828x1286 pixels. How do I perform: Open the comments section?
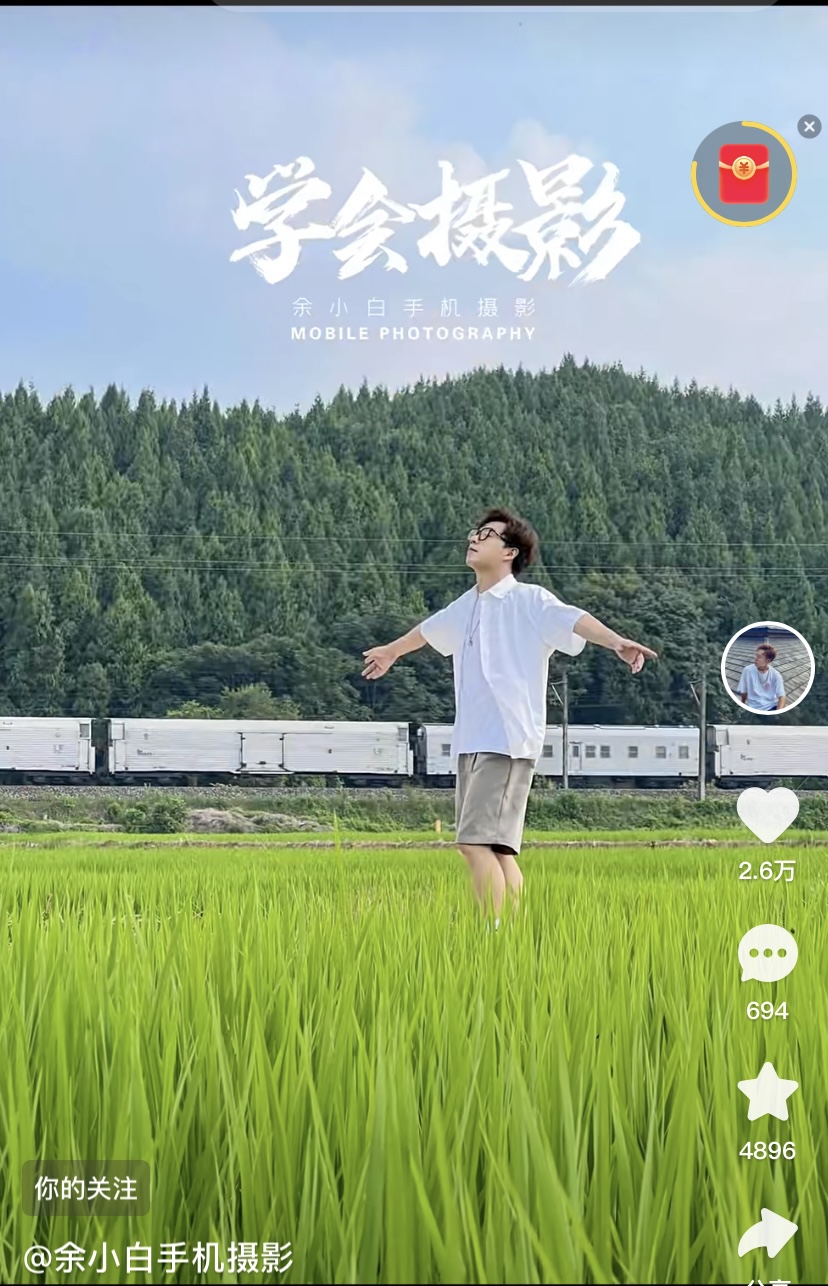click(x=767, y=954)
